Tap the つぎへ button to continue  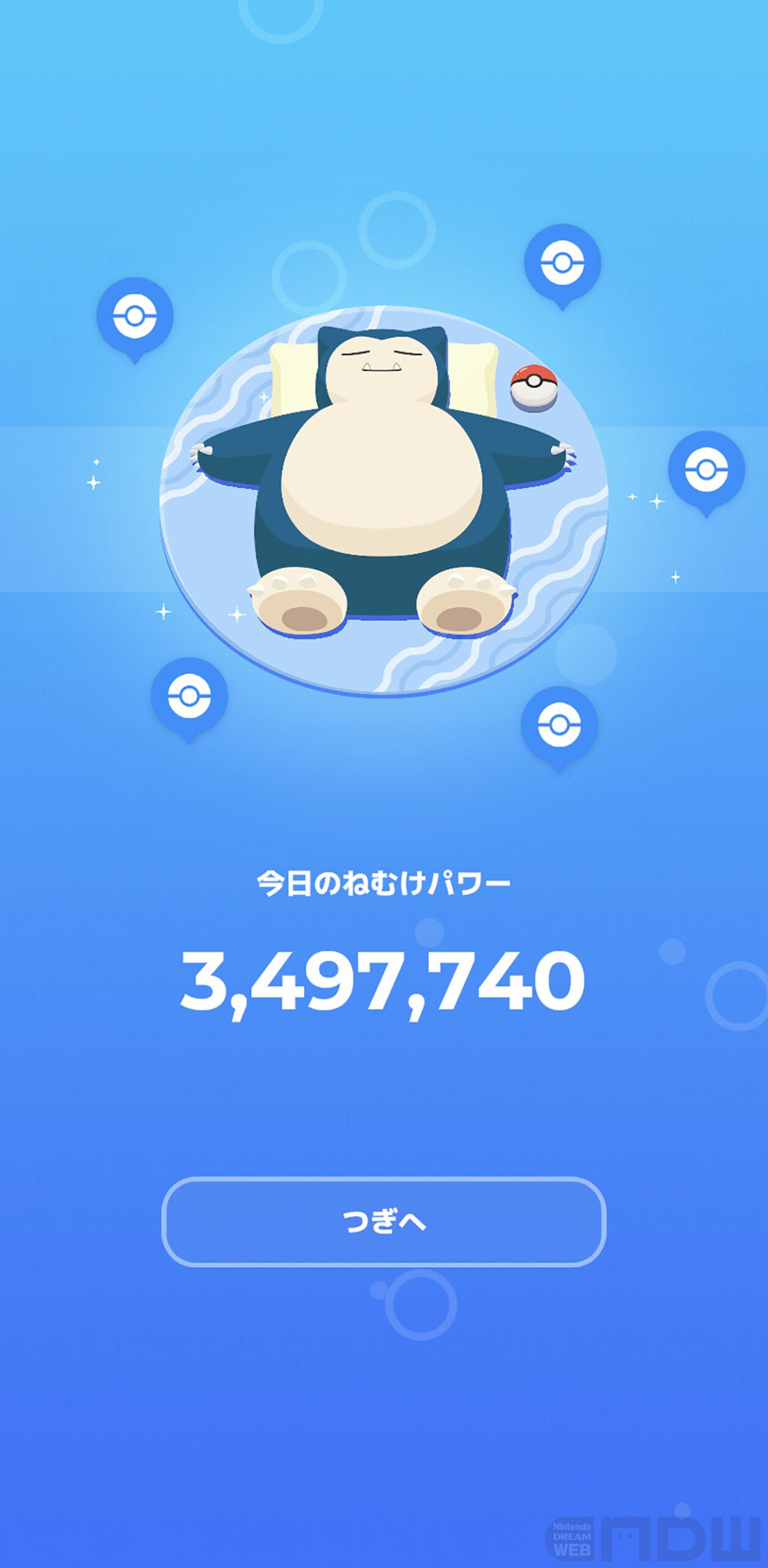(x=383, y=1221)
